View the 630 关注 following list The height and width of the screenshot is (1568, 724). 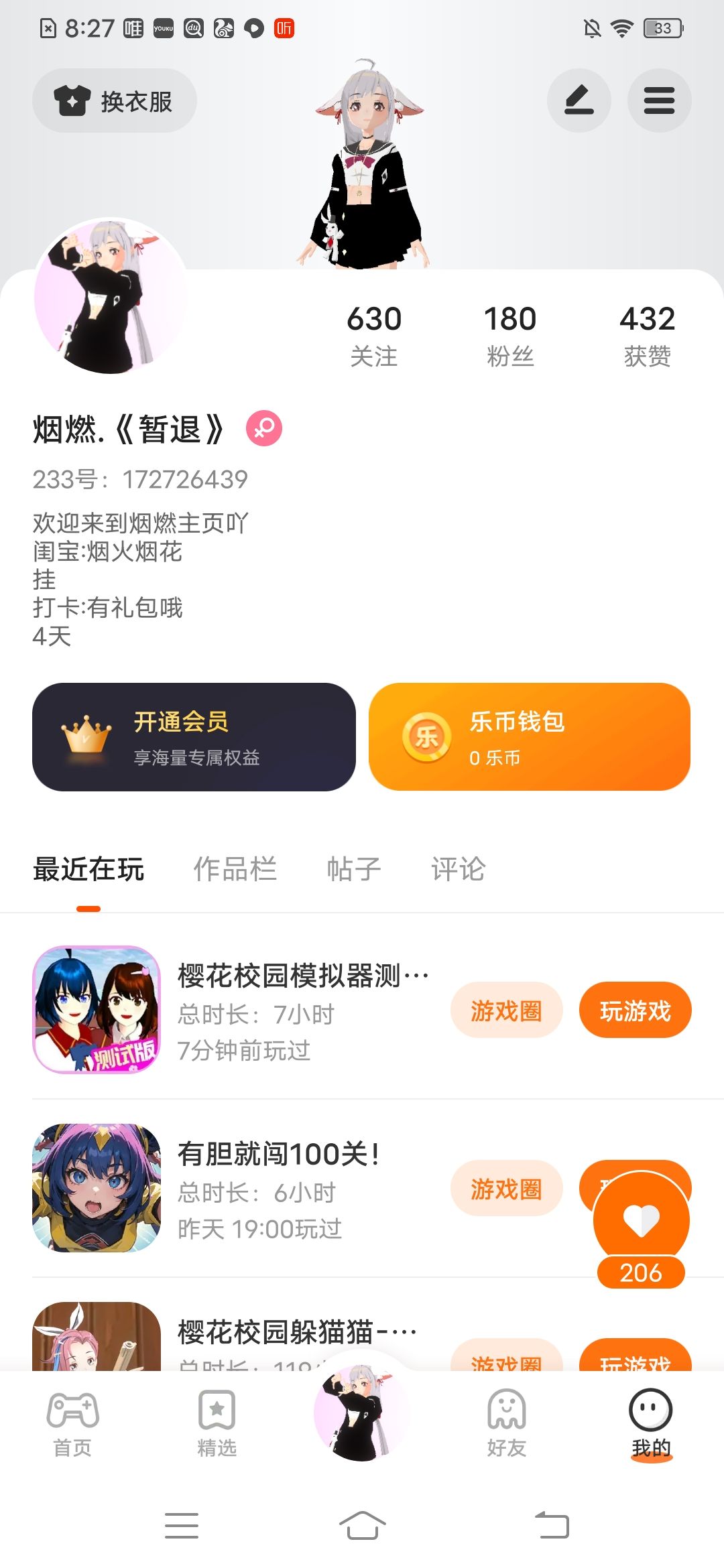point(374,336)
